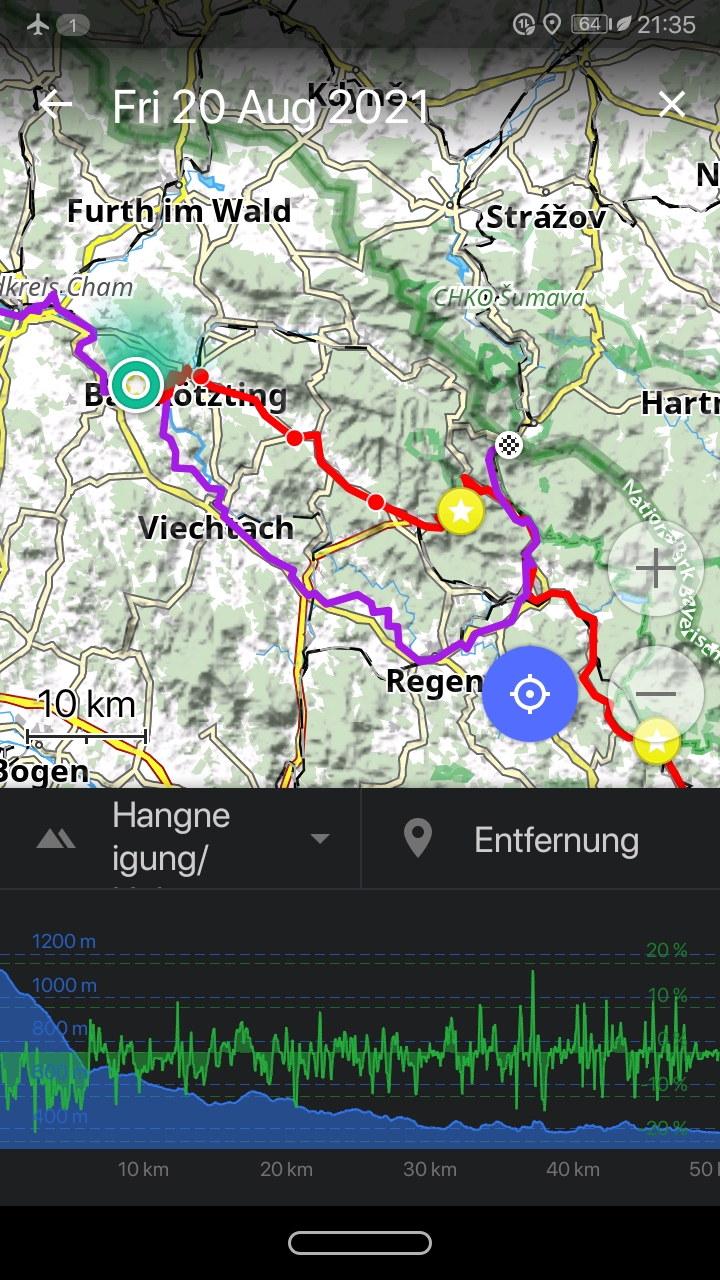Open the Hangneigung/Höhe graph type dropdown
720x1280 pixels.
(180, 839)
